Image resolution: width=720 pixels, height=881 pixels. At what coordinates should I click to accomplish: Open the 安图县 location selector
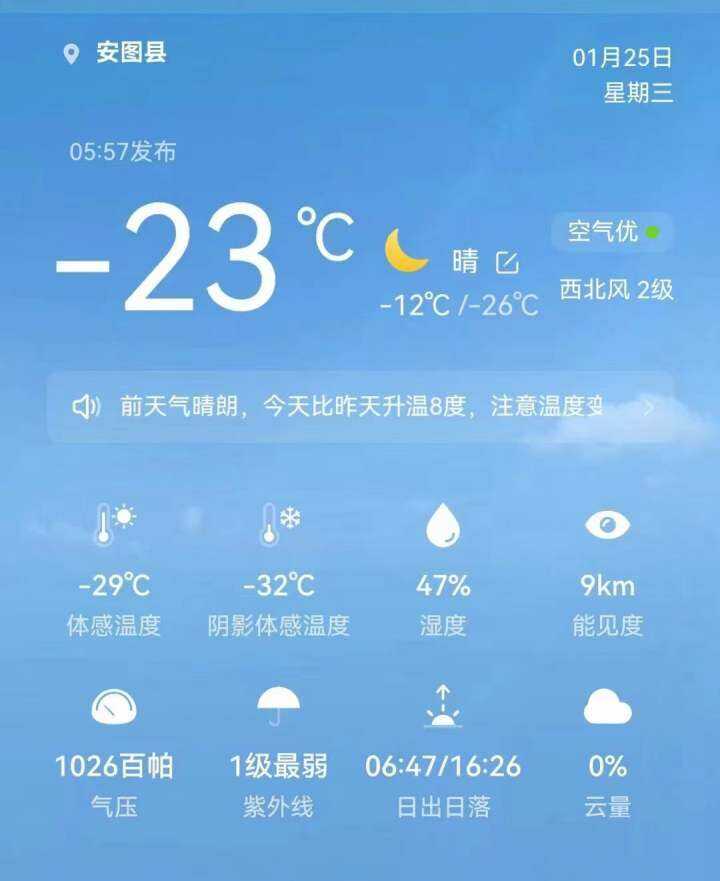tap(115, 53)
